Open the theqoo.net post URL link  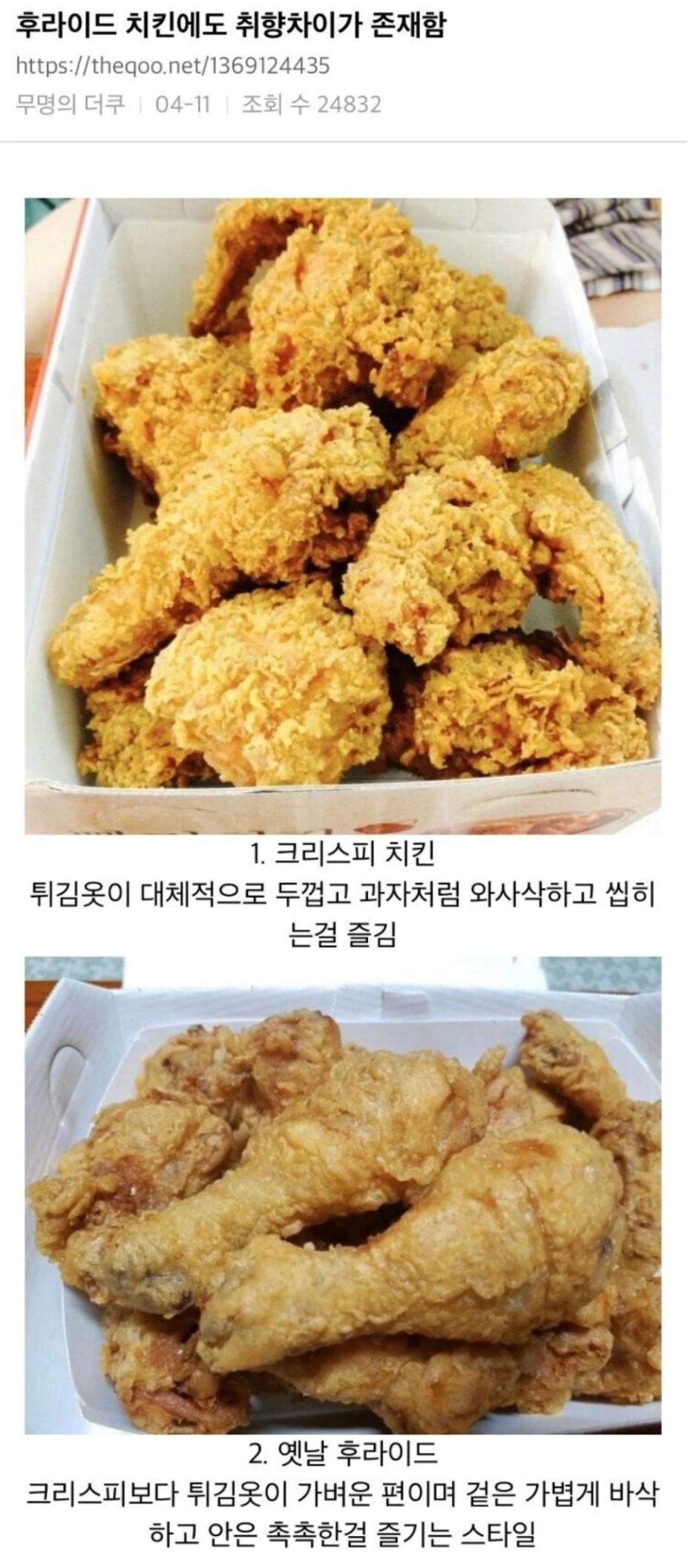pyautogui.click(x=172, y=66)
